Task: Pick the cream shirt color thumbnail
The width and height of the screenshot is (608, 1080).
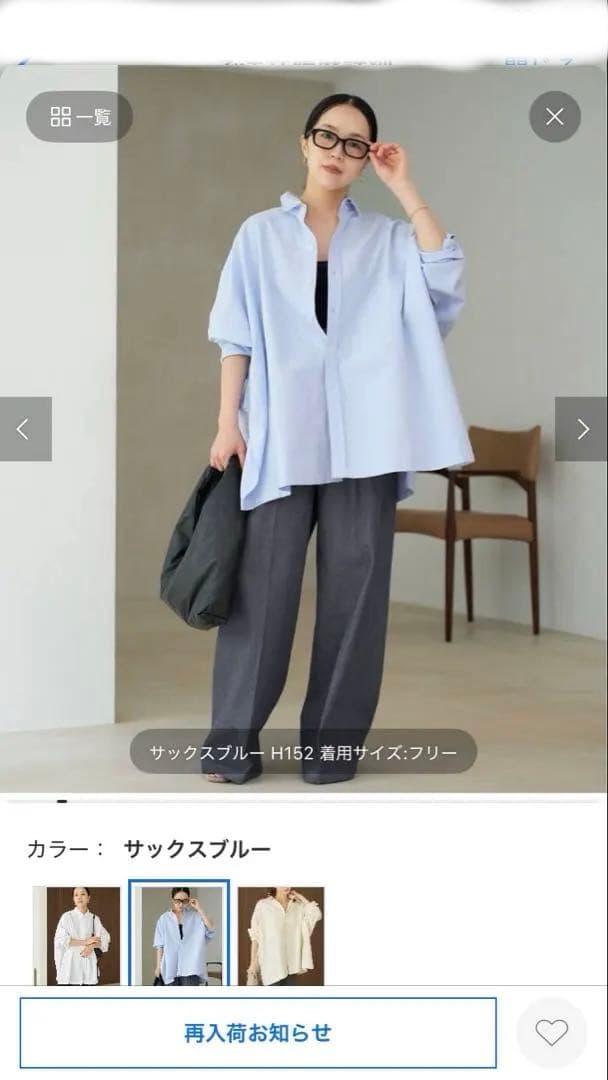Action: (x=281, y=935)
